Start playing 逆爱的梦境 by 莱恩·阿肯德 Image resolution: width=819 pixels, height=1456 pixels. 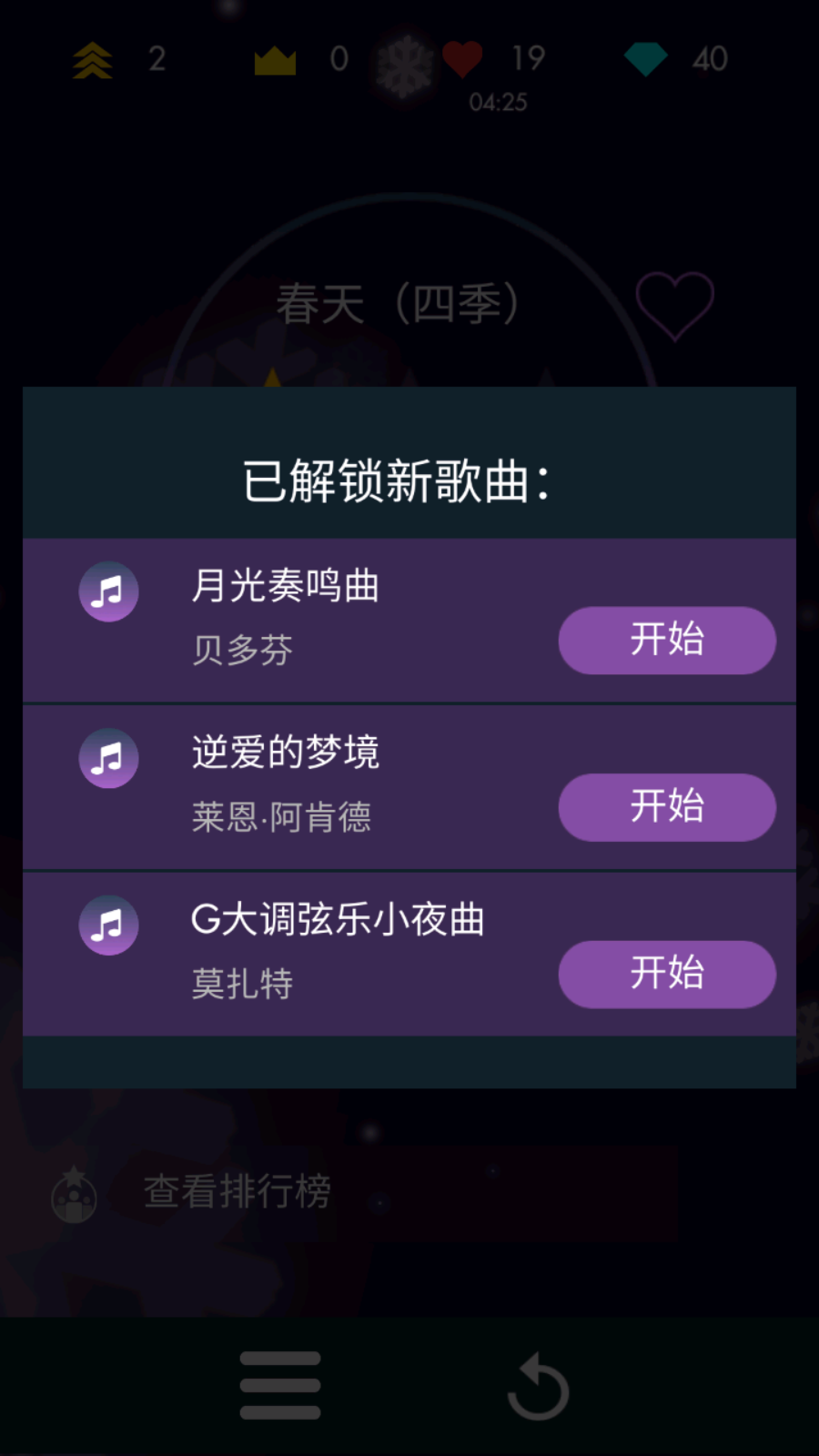[667, 807]
